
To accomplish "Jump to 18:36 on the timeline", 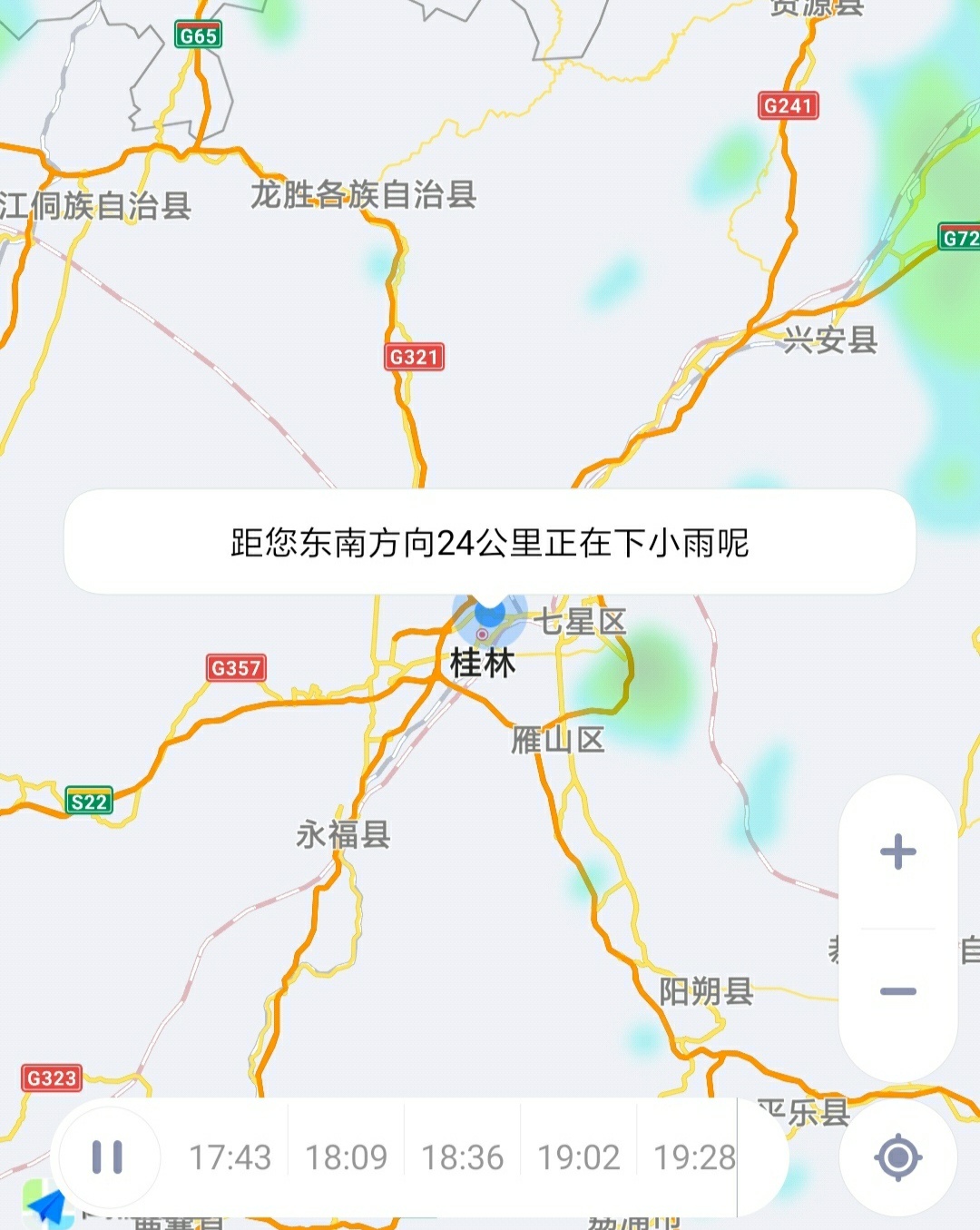I will point(462,1157).
